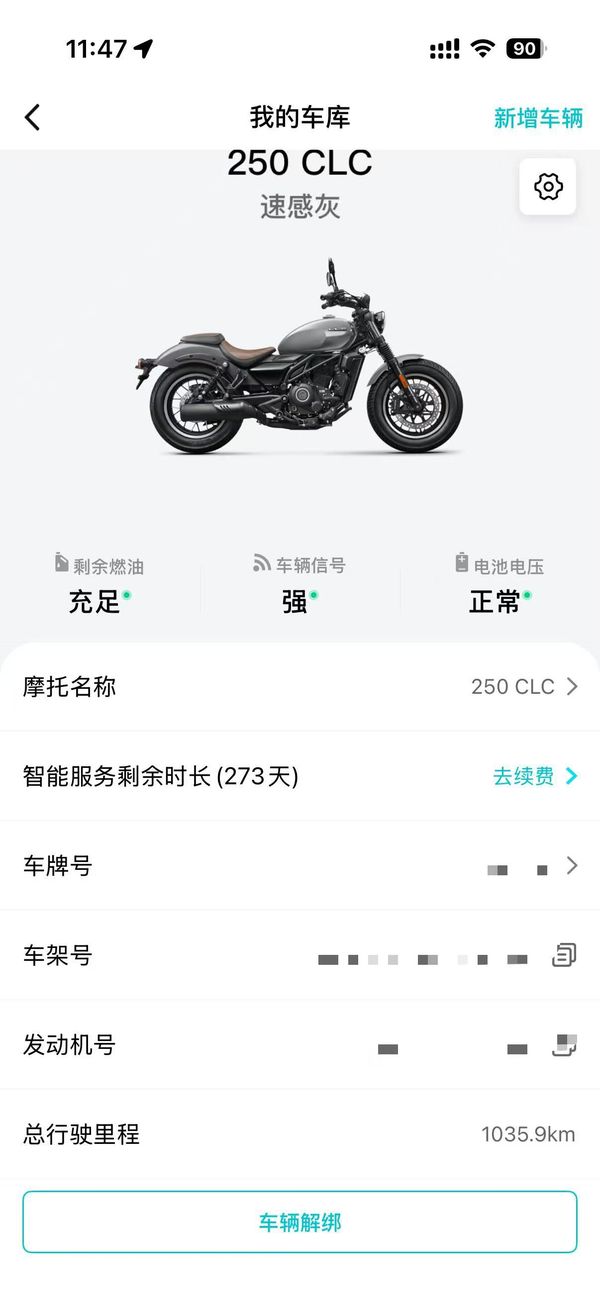This screenshot has width=600, height=1304.
Task: Open the vehicle settings gear
Action: pos(548,187)
